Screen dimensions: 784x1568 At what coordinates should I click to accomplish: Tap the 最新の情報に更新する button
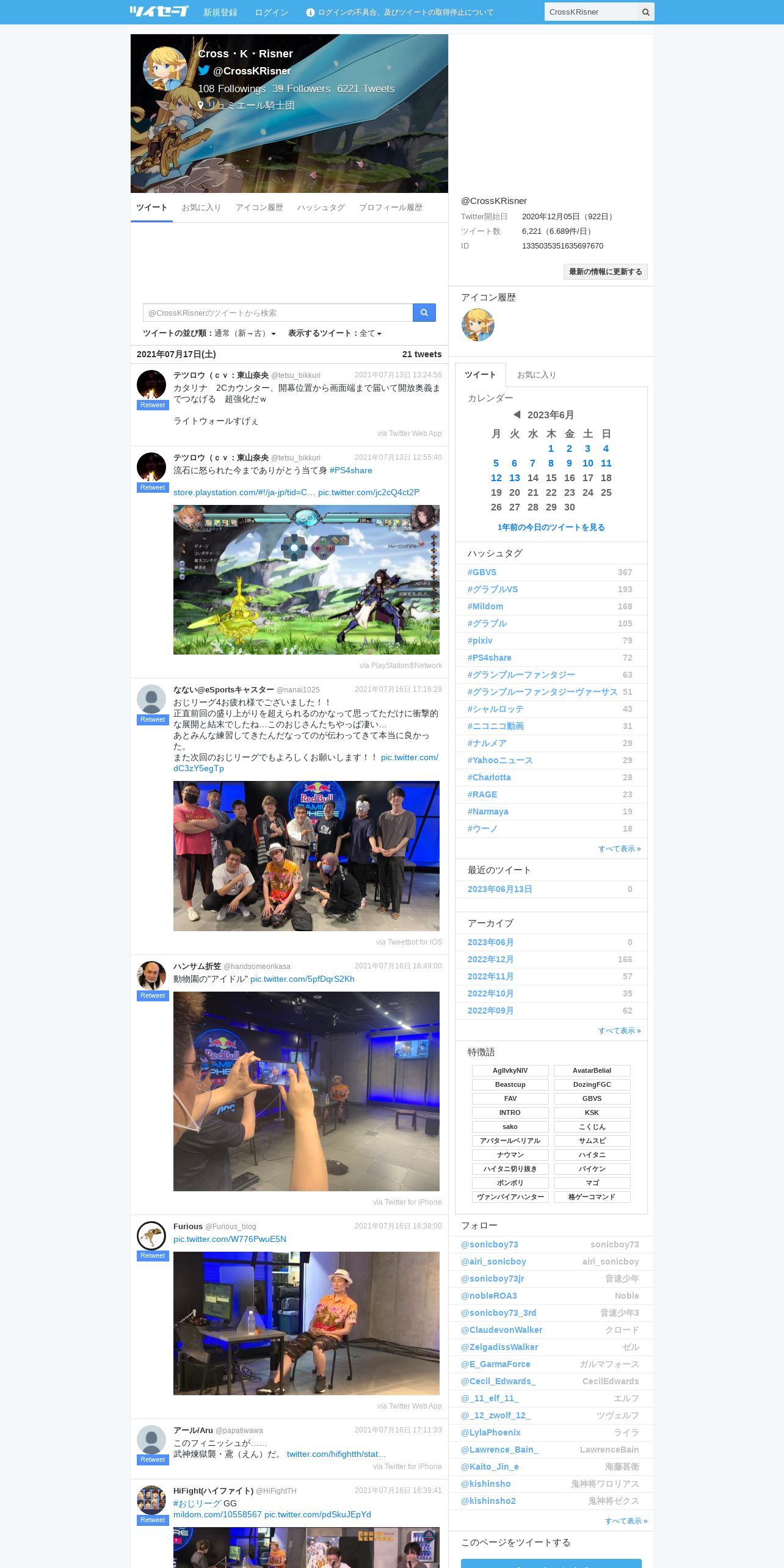[606, 272]
